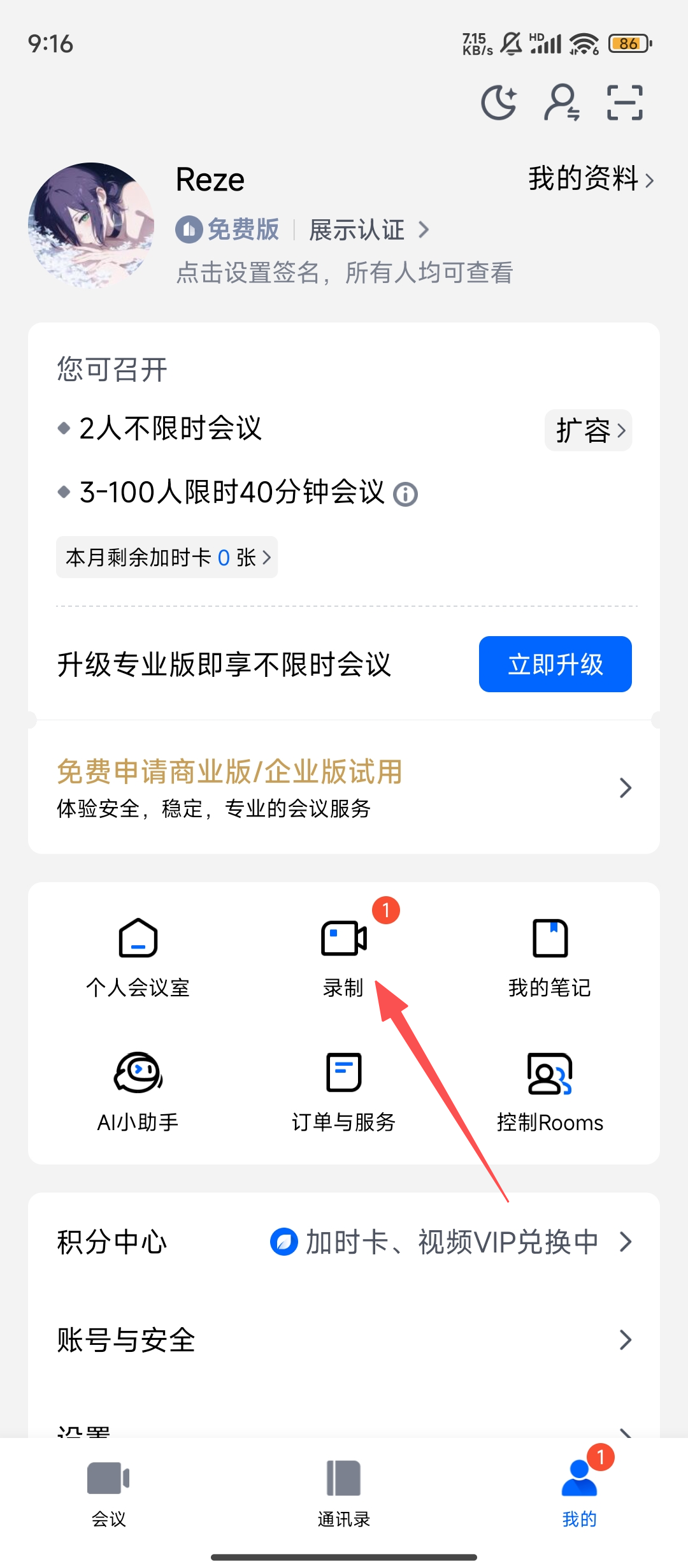Set a signature via 点击设置签名
The width and height of the screenshot is (688, 1568).
(344, 273)
